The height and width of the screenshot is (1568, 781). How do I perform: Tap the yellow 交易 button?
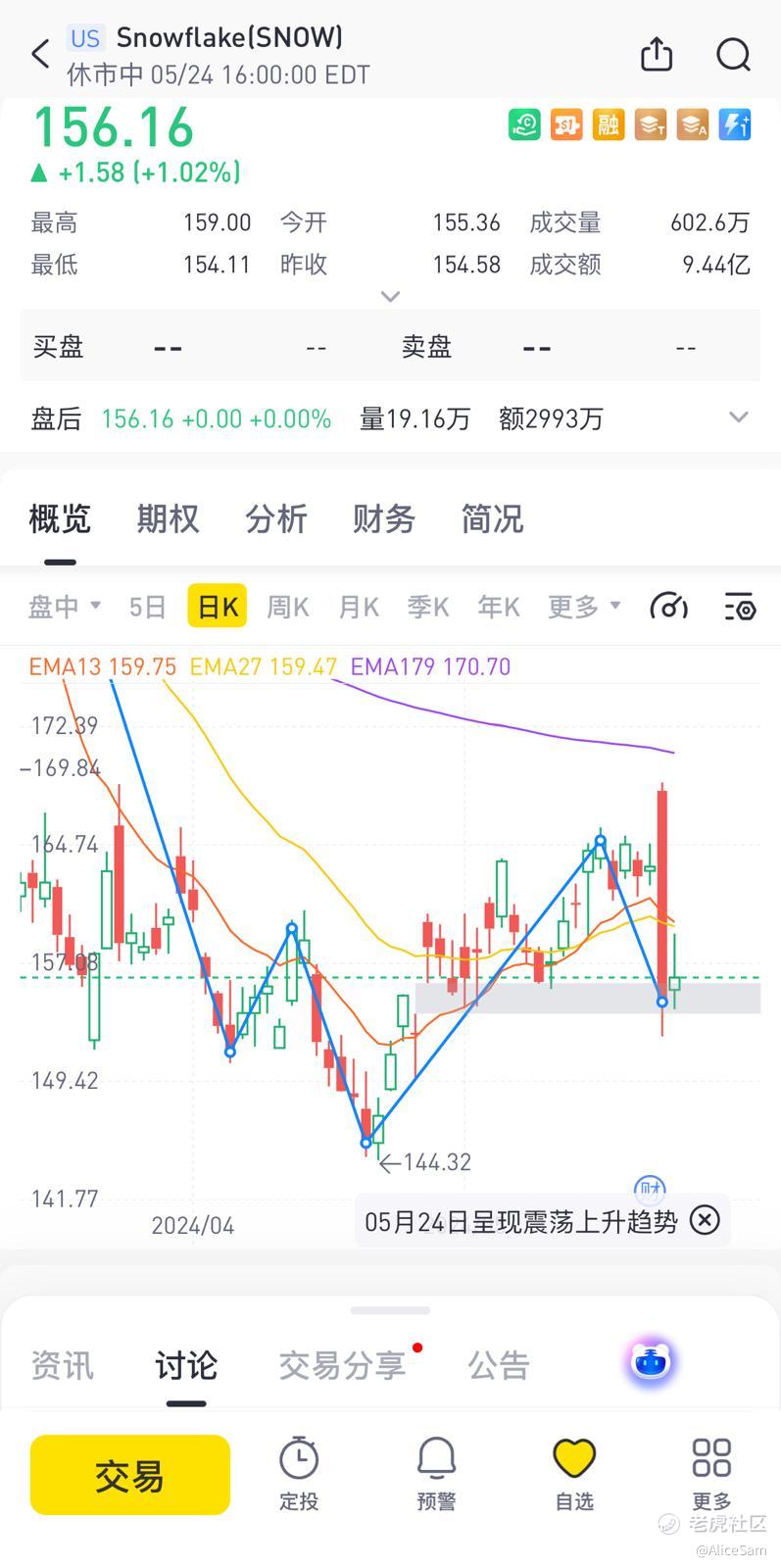(130, 1475)
